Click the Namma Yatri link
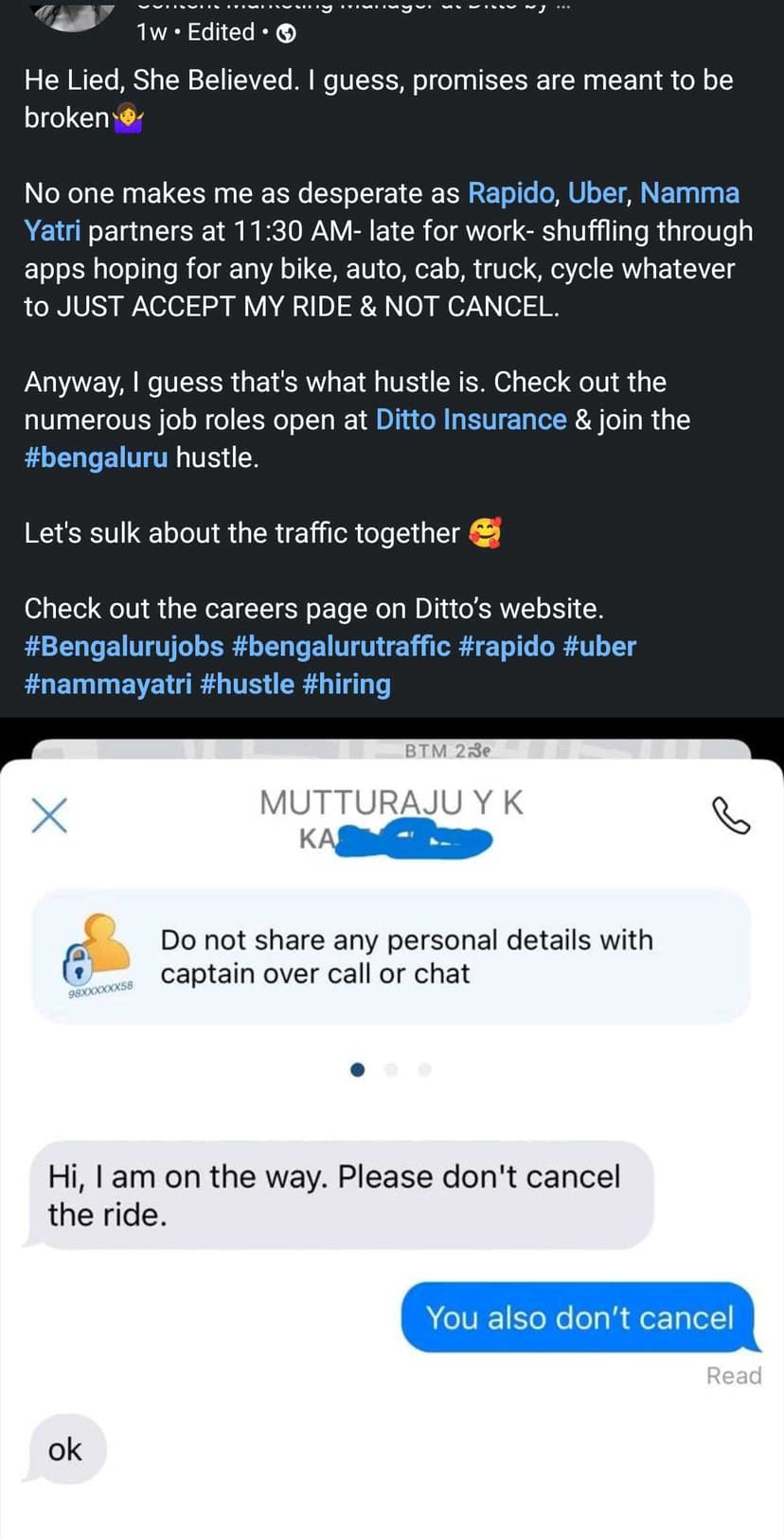784x1539 pixels. point(690,193)
